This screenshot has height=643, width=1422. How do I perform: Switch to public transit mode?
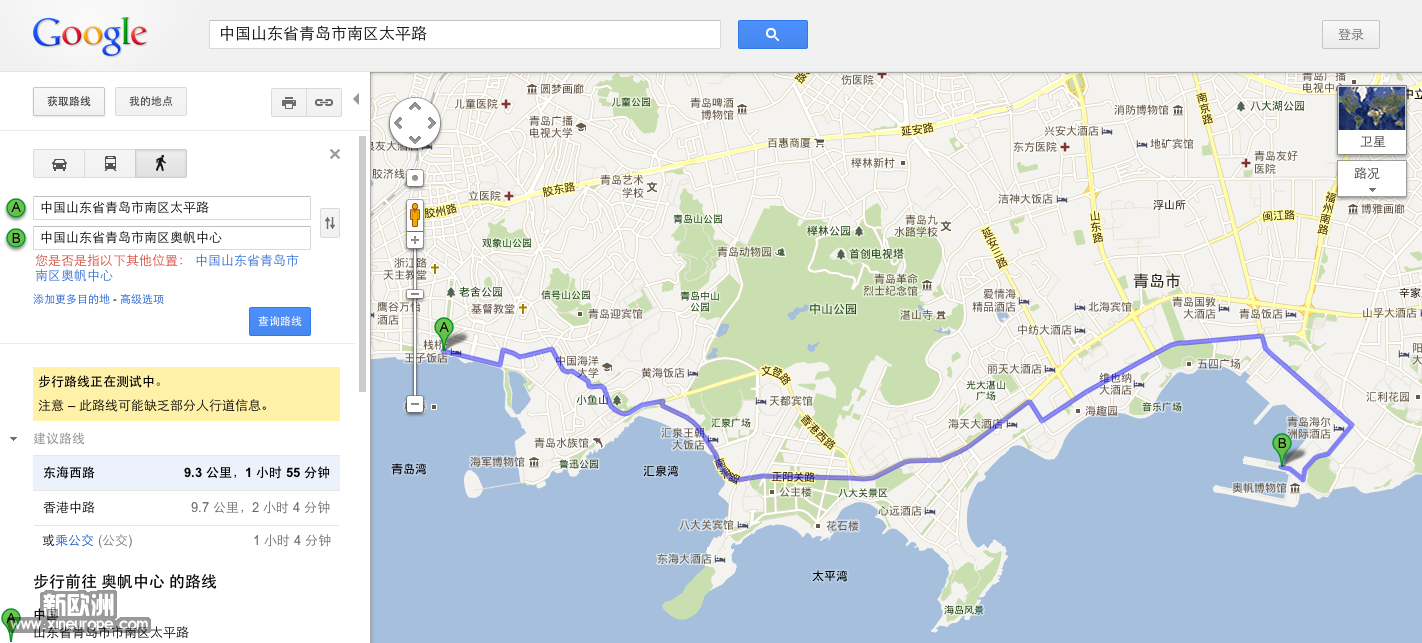[110, 164]
